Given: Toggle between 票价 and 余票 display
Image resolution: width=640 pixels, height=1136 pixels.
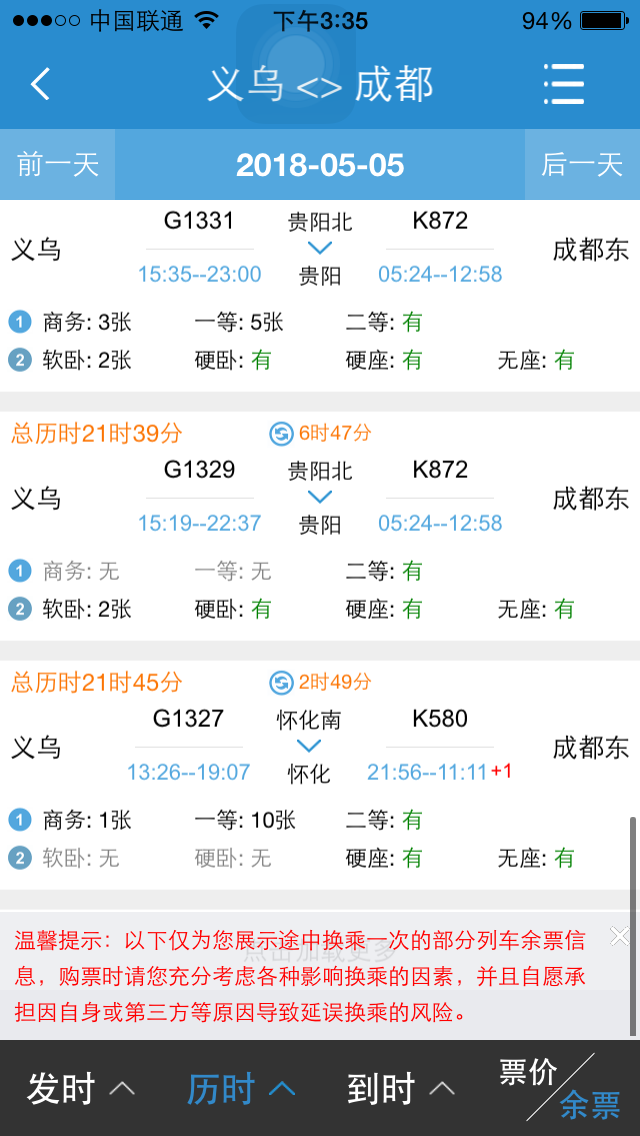Looking at the screenshot, I should point(560,1087).
